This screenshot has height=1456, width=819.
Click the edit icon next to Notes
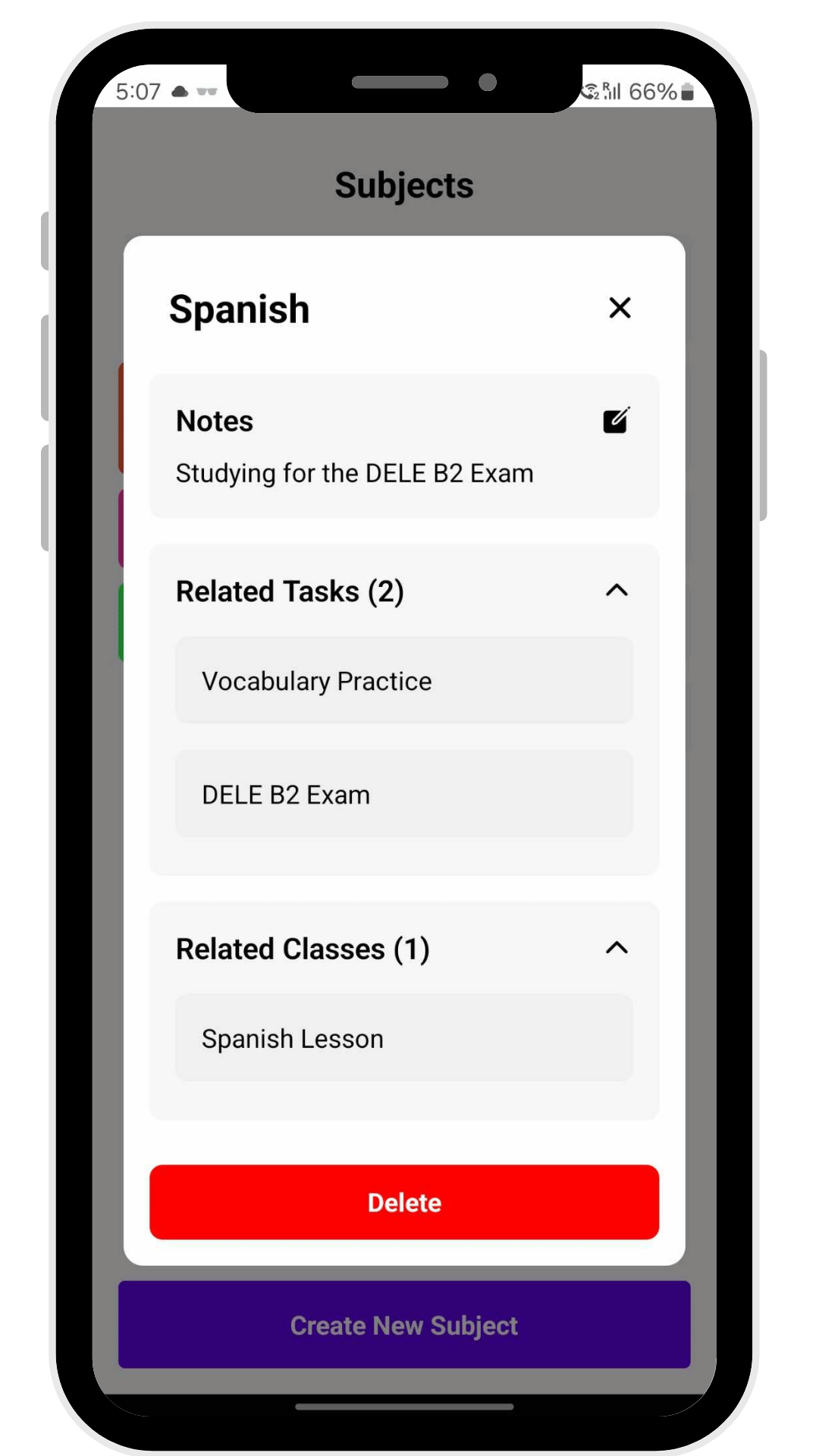click(616, 420)
